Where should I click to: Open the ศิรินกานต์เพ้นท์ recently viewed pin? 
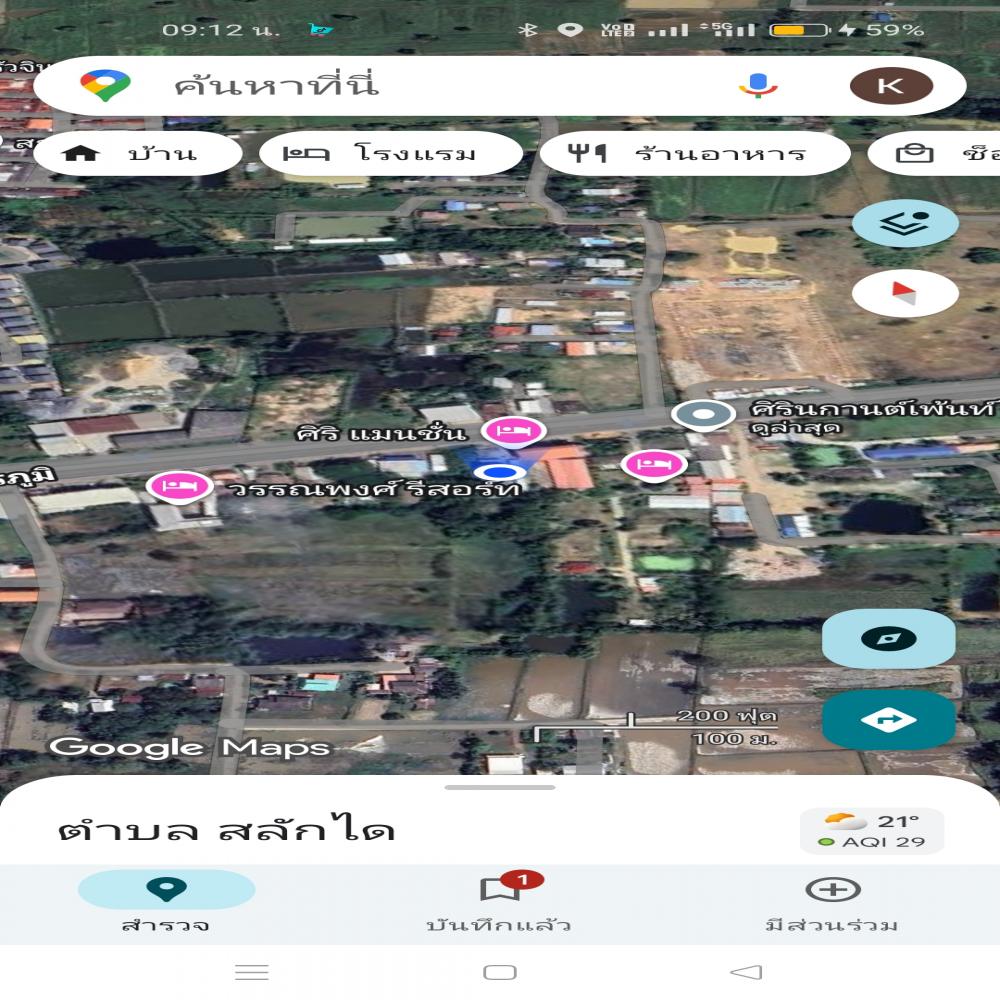coord(702,413)
